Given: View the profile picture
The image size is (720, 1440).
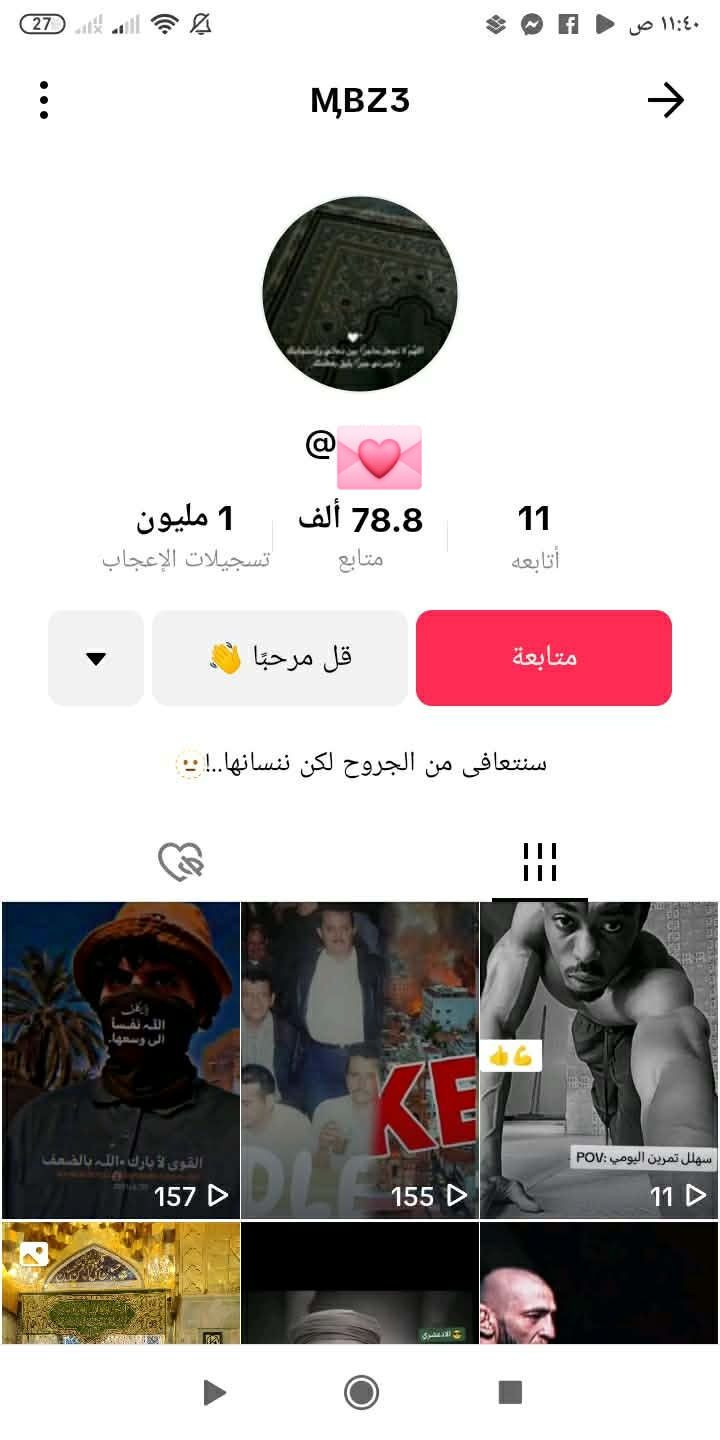Looking at the screenshot, I should click(x=360, y=293).
